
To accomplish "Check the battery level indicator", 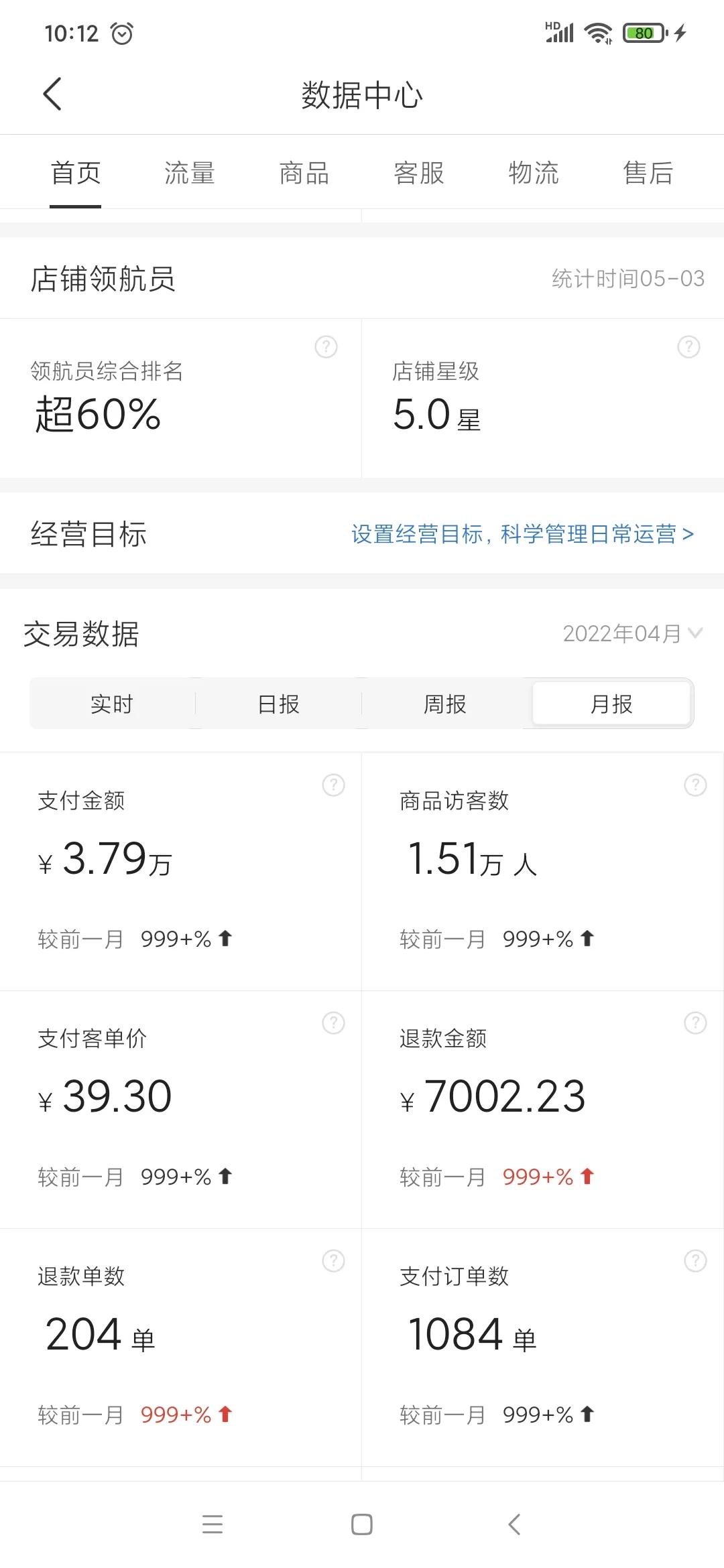I will coord(642,31).
